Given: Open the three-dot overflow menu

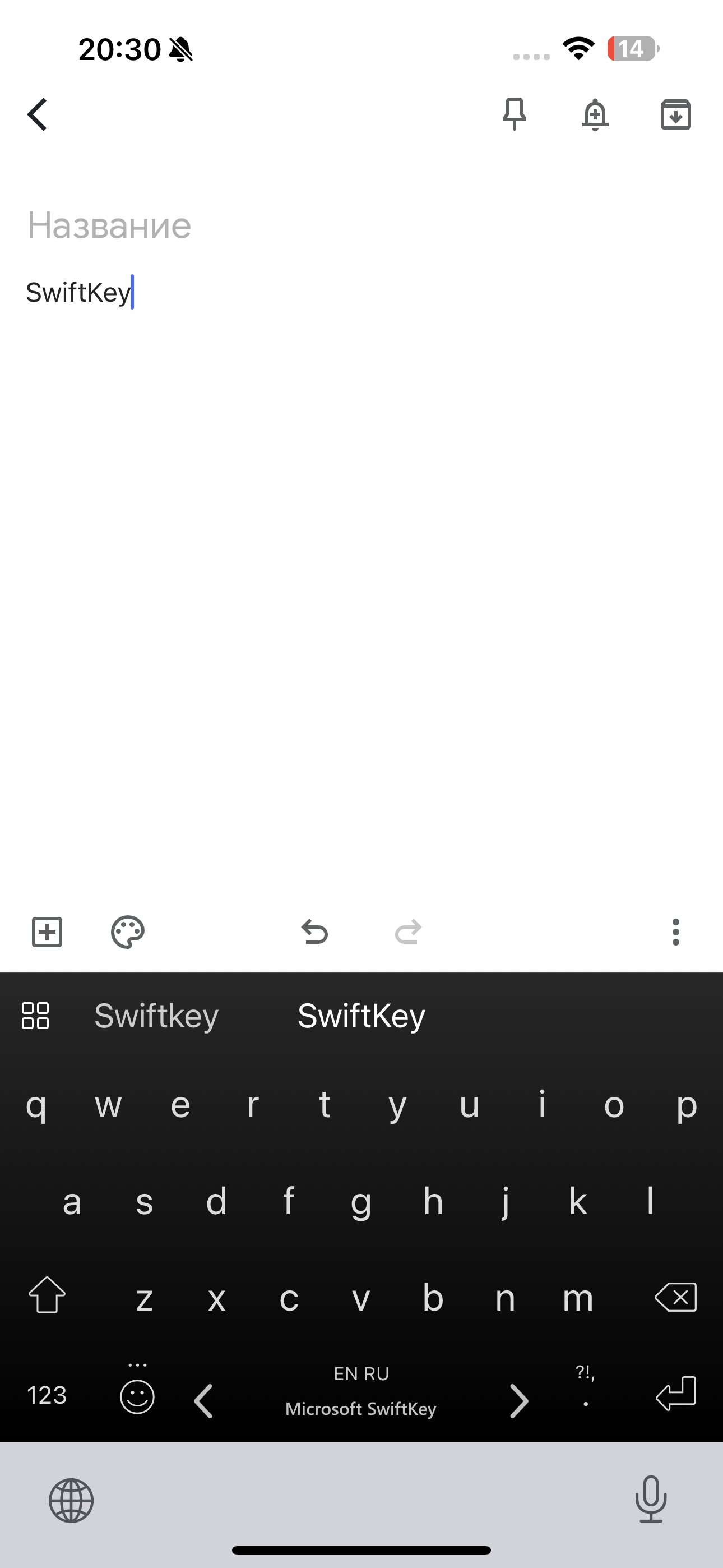Looking at the screenshot, I should [675, 932].
